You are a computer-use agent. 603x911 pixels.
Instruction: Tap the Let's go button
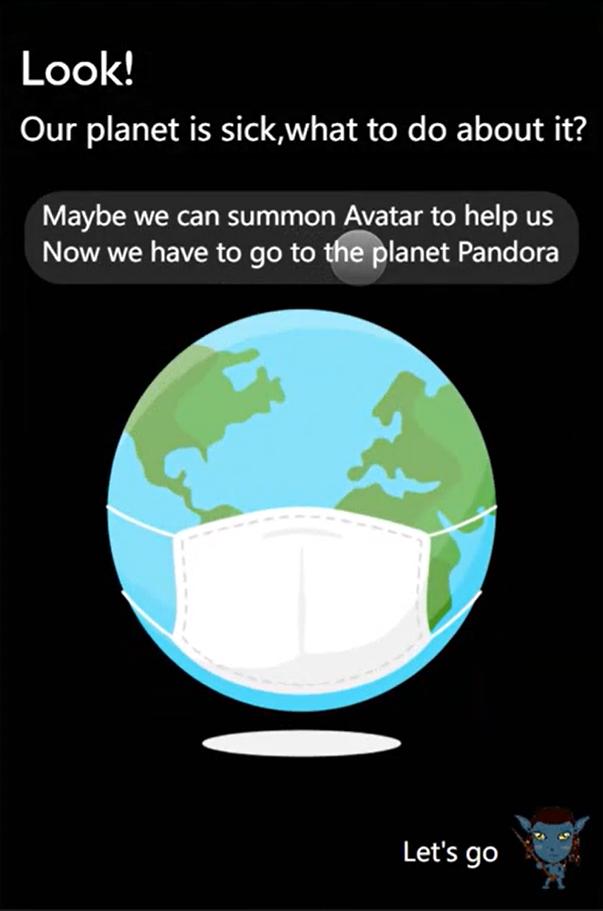450,853
